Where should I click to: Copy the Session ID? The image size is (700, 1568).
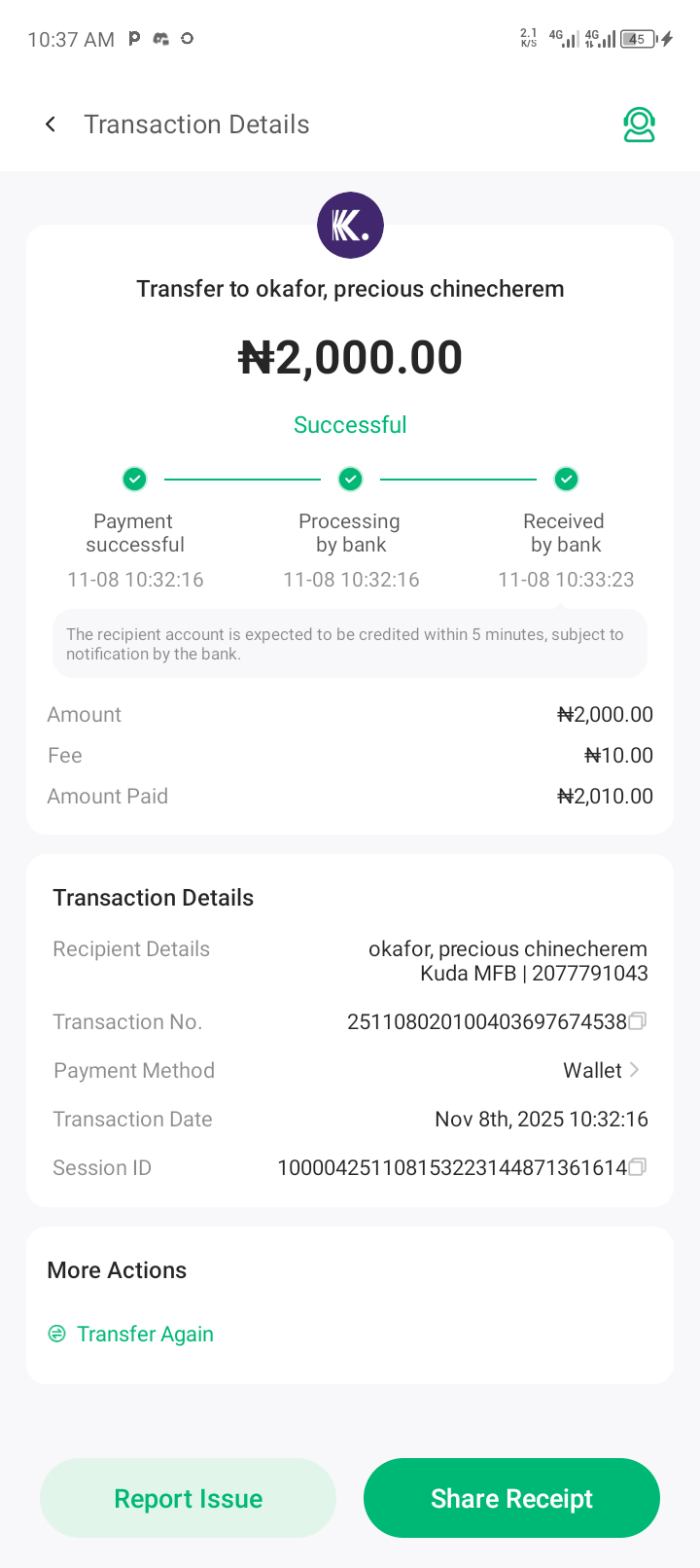pos(638,1167)
